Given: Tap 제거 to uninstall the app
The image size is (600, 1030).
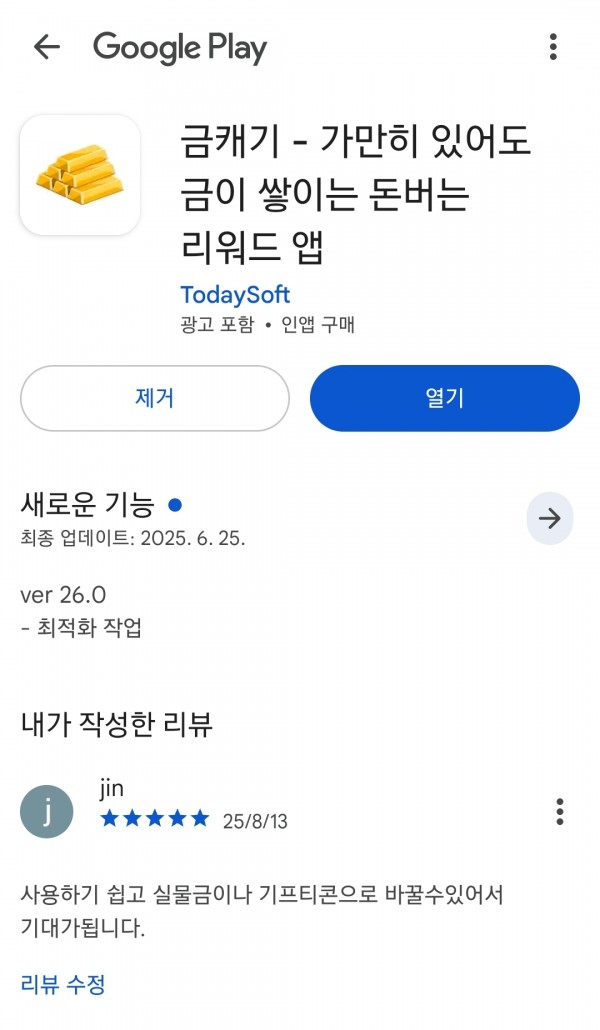Looking at the screenshot, I should click(x=155, y=398).
